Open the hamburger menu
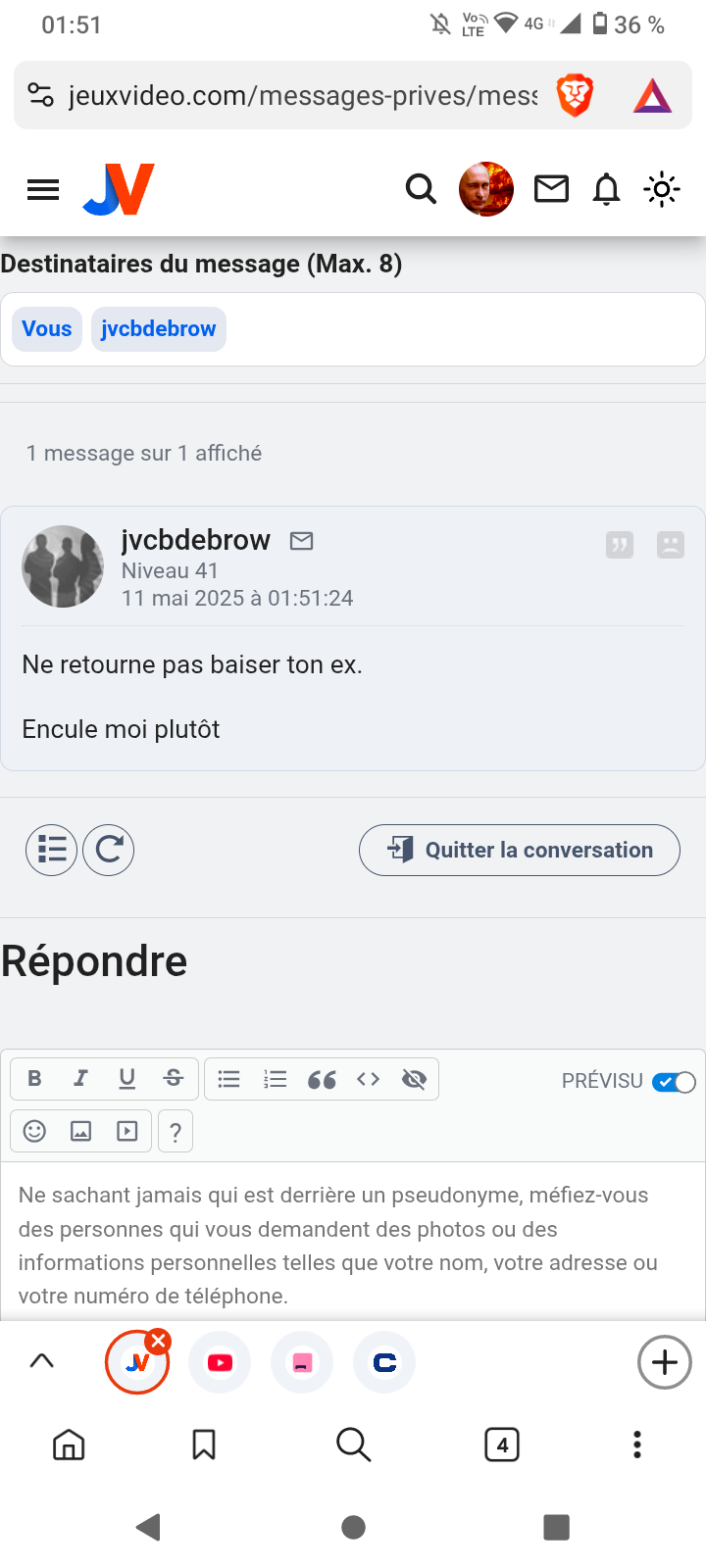Image resolution: width=706 pixels, height=1568 pixels. (x=43, y=189)
